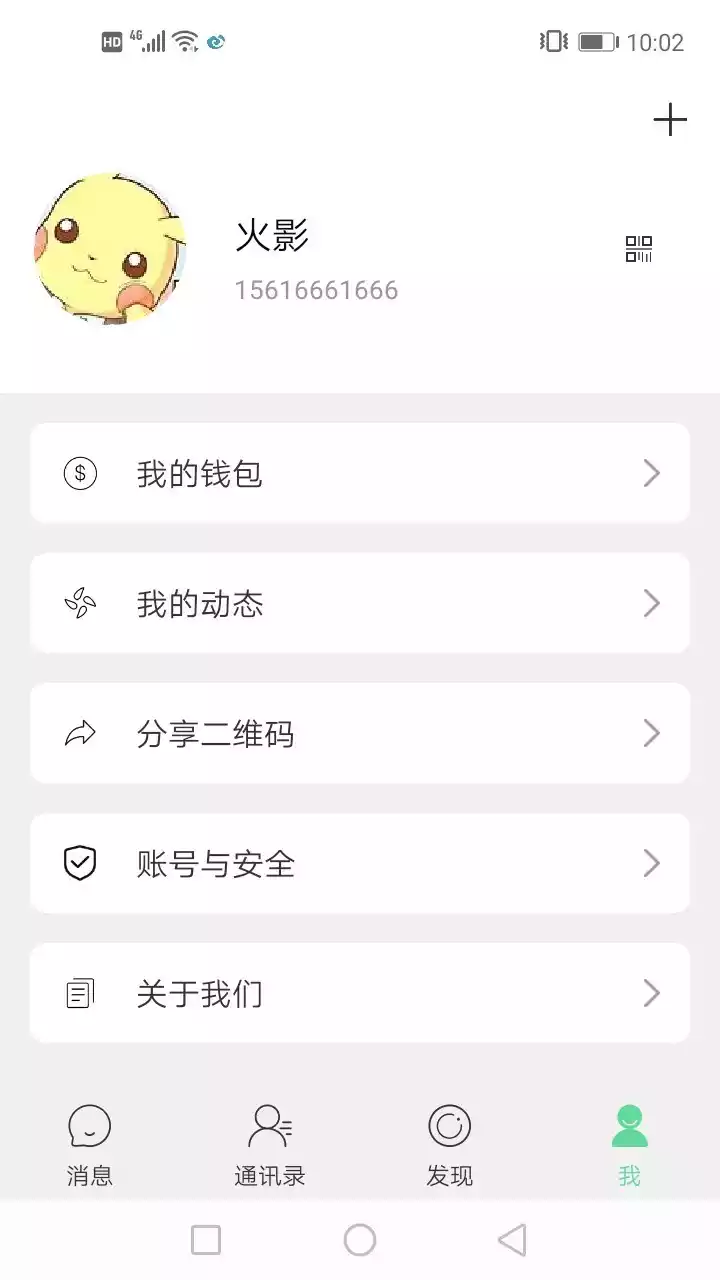Open 我的钱包 via the wallet dollar icon

click(79, 473)
